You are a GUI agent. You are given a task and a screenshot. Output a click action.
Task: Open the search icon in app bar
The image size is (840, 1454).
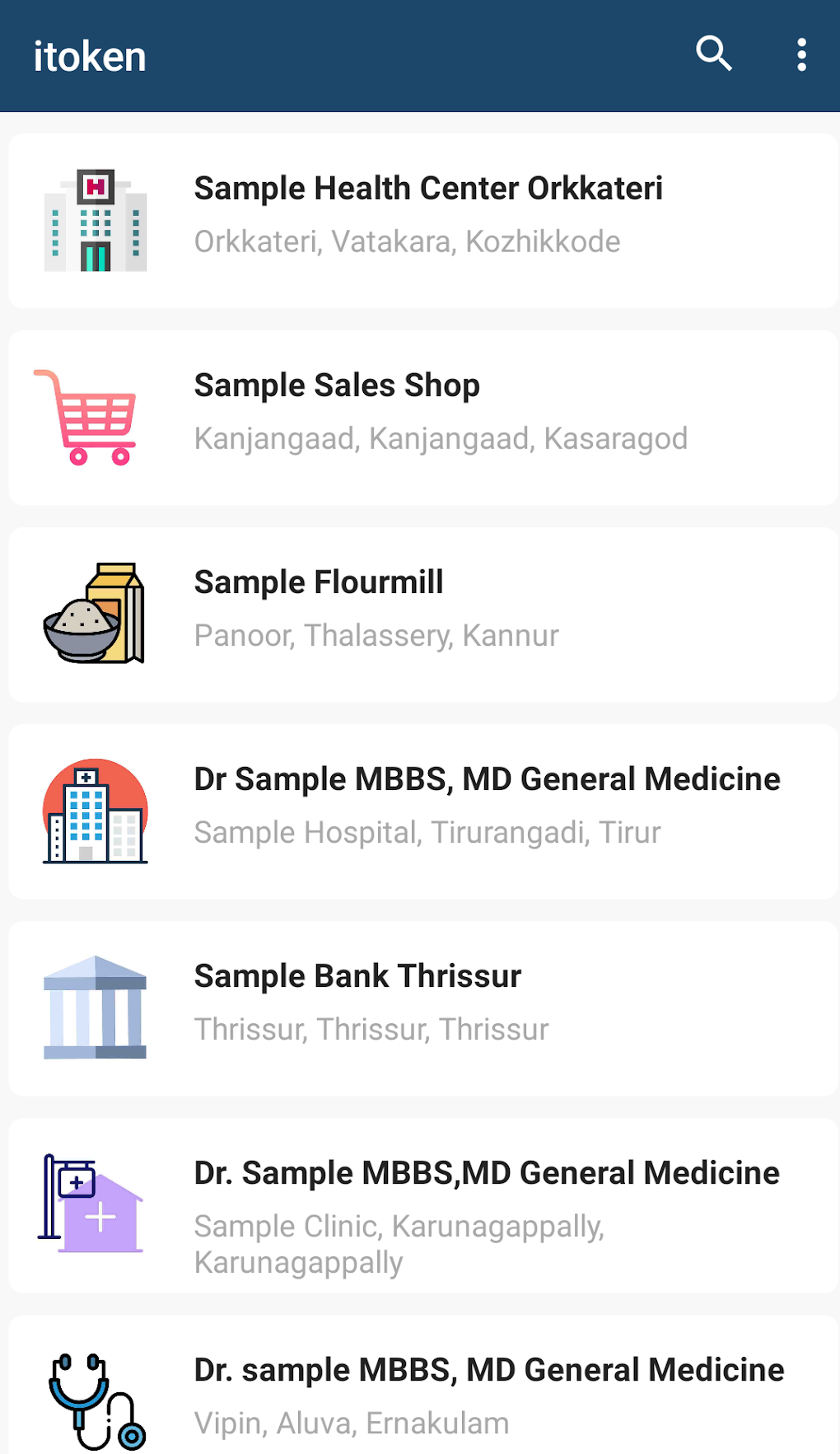tap(713, 55)
